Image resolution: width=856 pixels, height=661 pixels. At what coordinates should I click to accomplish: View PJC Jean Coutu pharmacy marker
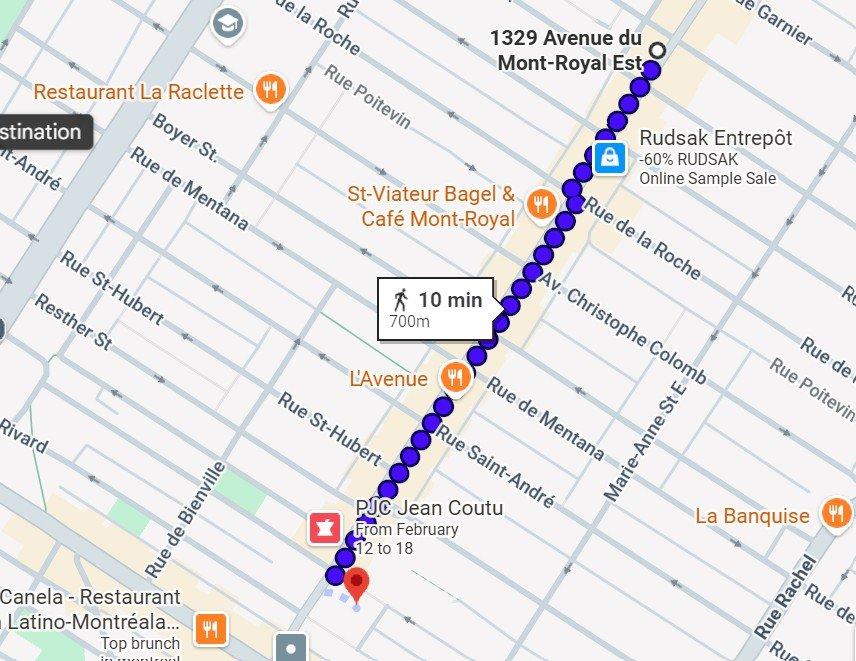point(323,526)
